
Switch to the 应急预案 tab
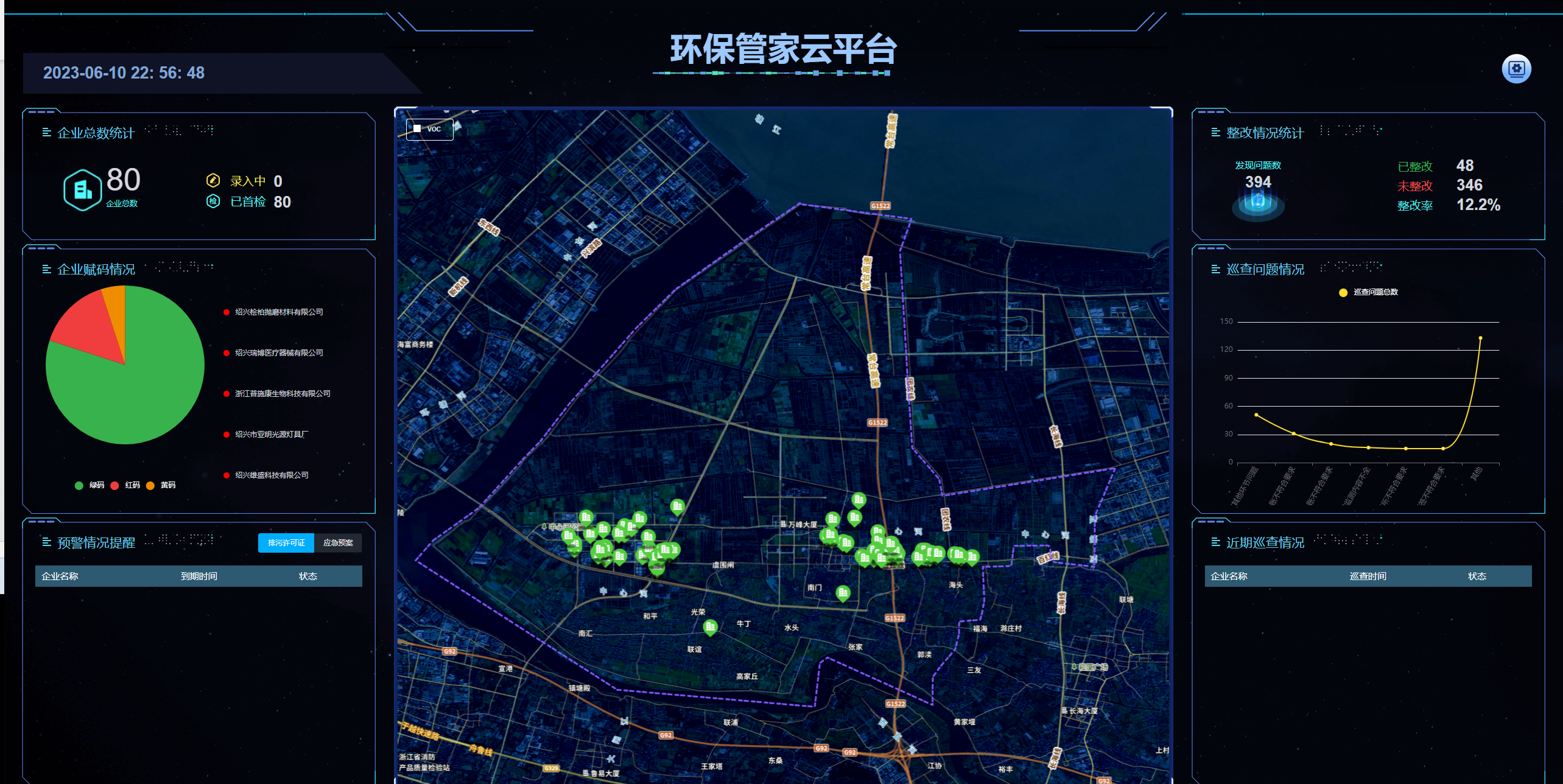pyautogui.click(x=338, y=542)
